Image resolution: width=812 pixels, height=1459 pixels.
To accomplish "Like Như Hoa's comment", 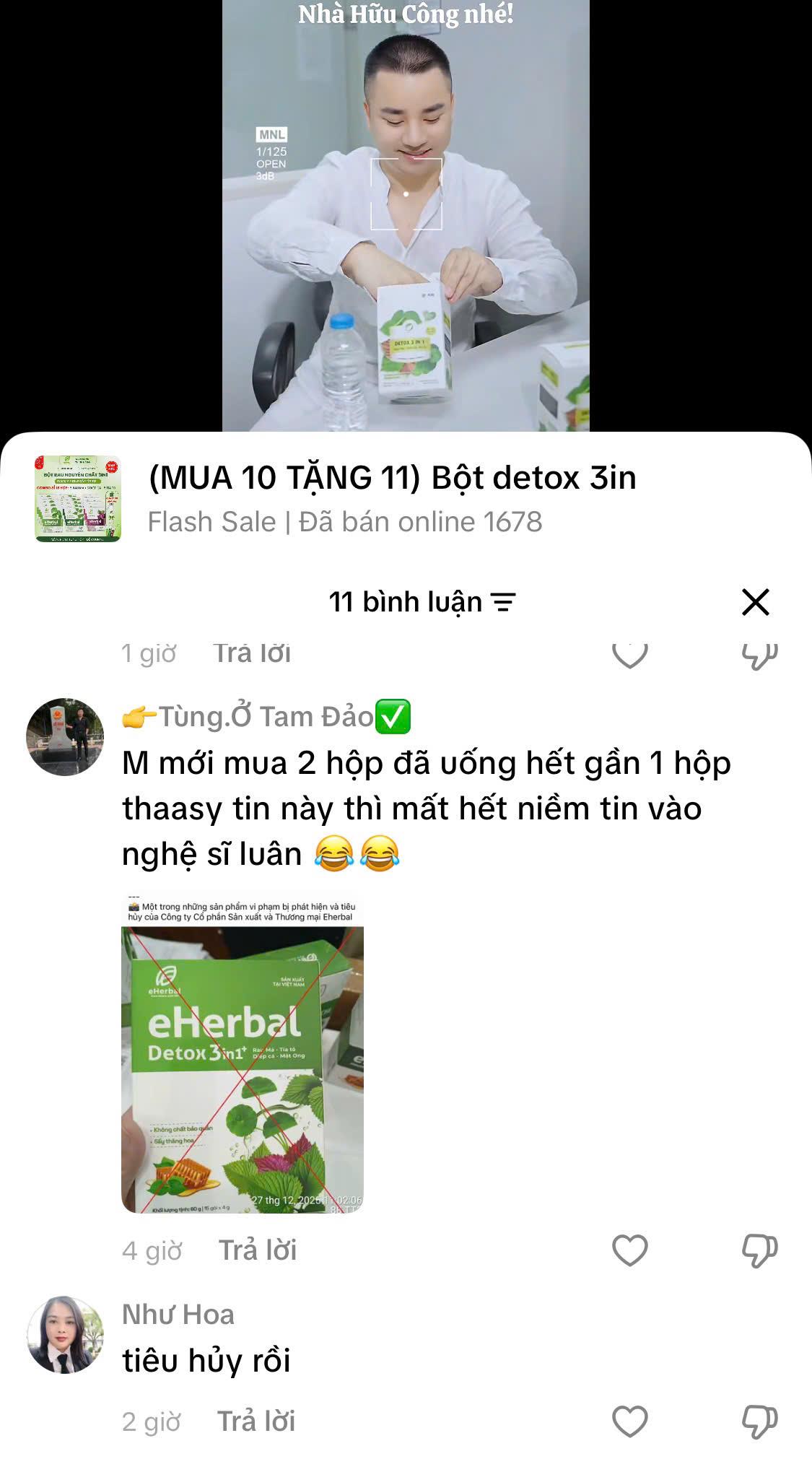I will point(629,1421).
